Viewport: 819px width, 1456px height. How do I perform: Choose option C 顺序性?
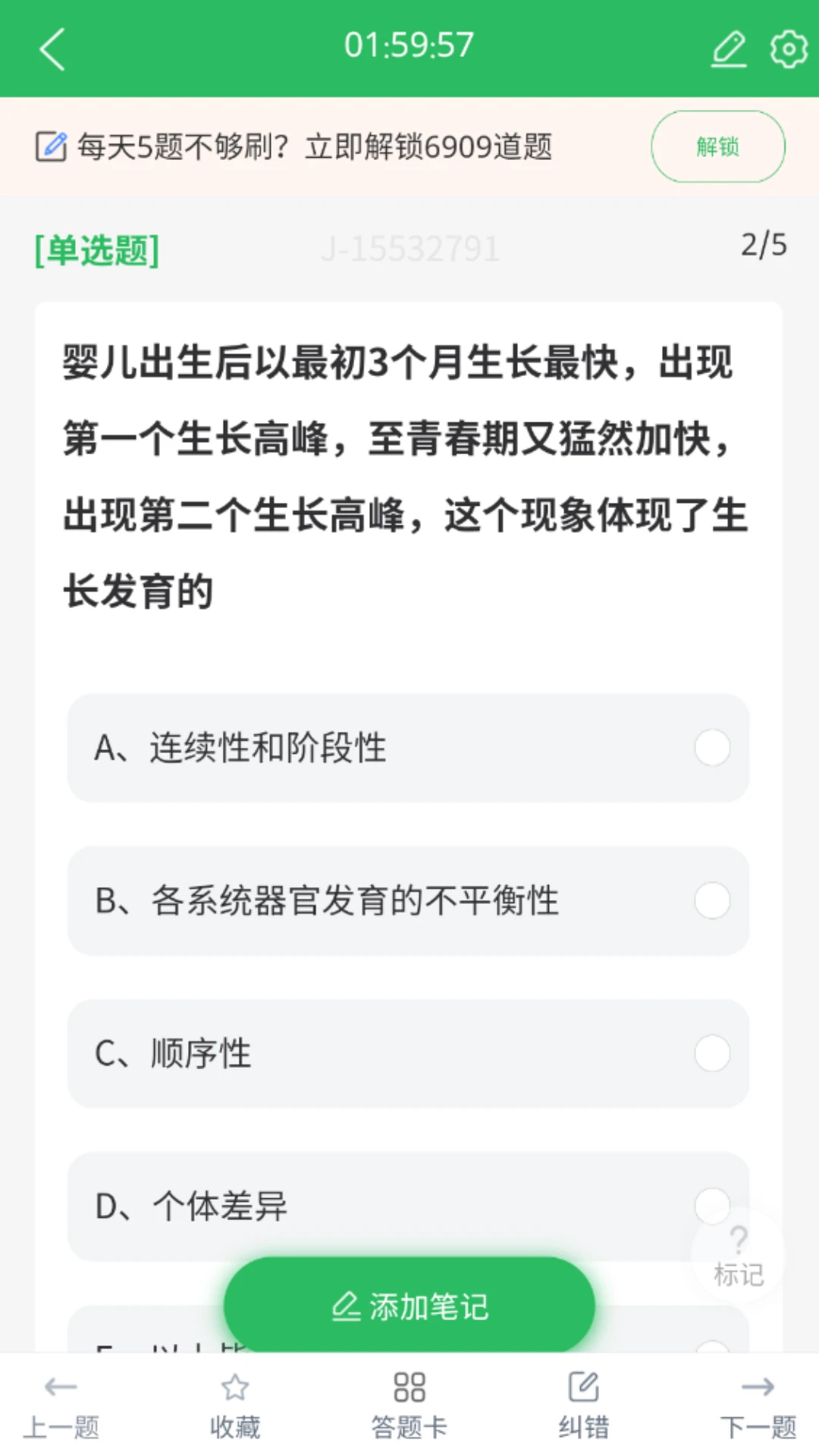tap(409, 1053)
